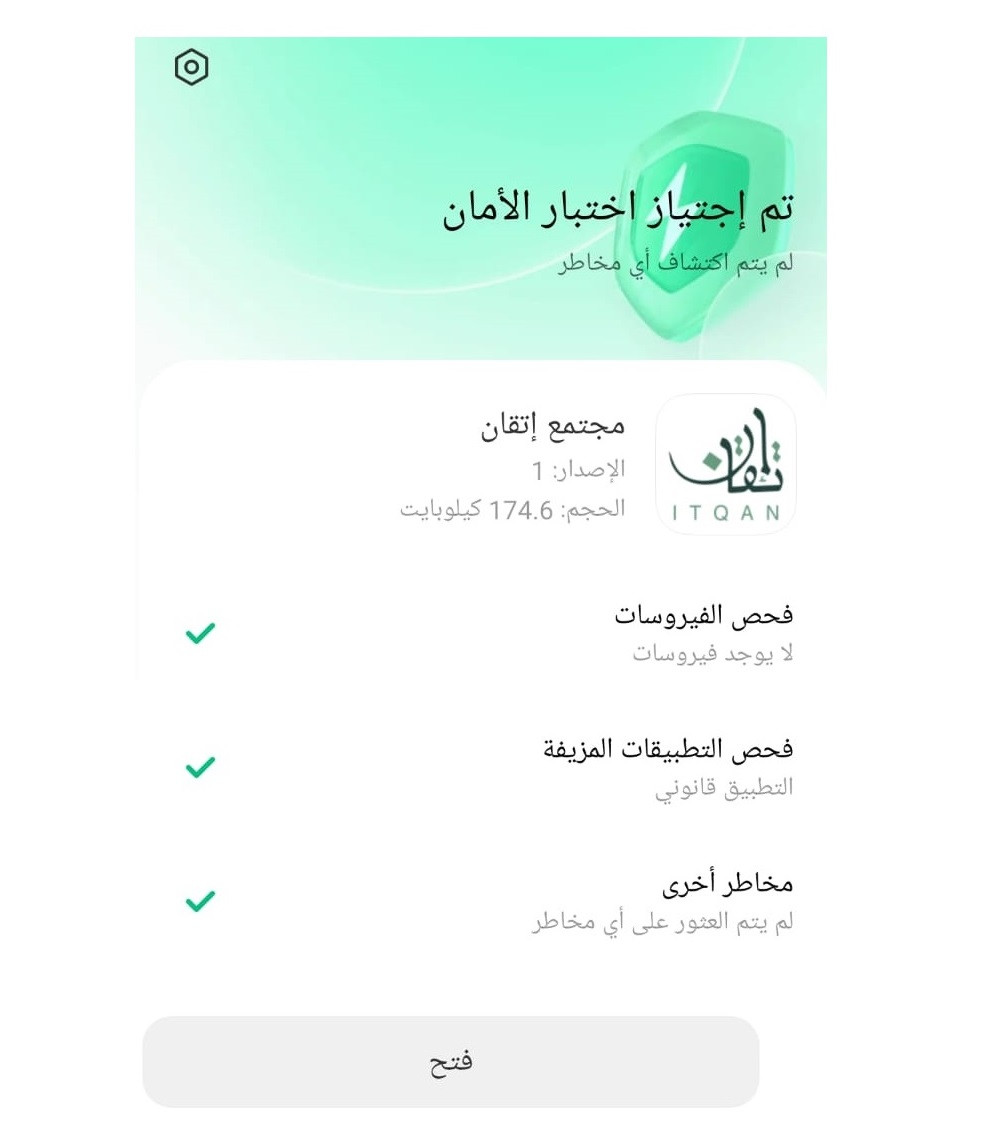Open the settings hexagon icon
Viewport: 999px width, 1143px height.
(x=191, y=68)
